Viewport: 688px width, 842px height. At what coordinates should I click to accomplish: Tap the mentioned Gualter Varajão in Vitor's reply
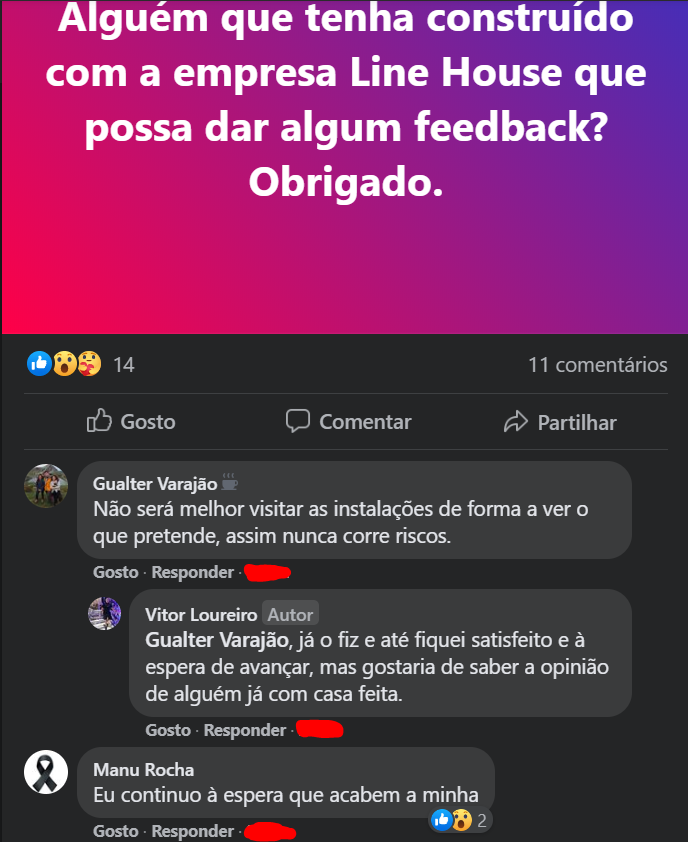coord(216,640)
